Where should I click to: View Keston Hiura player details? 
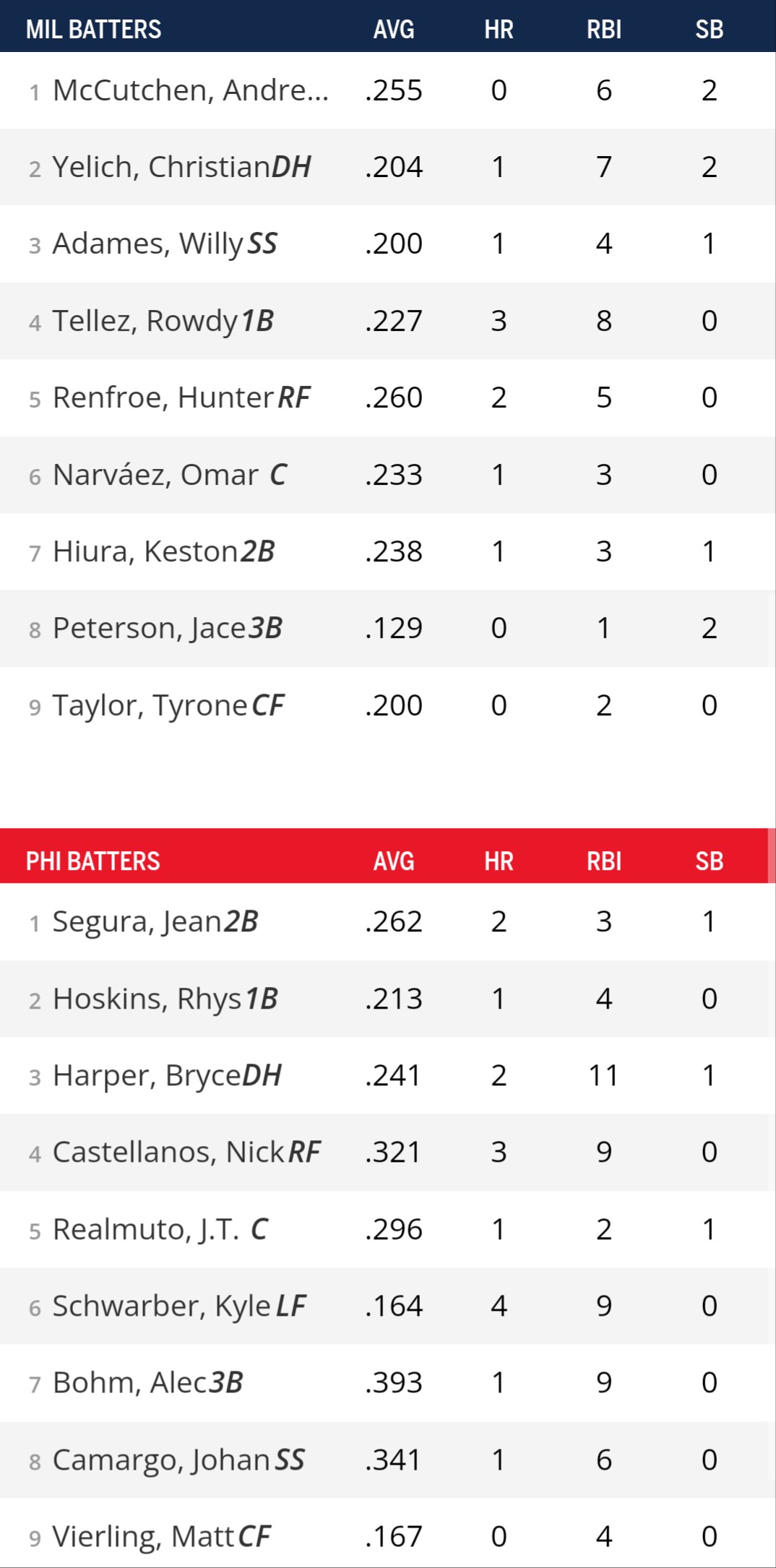[x=163, y=551]
